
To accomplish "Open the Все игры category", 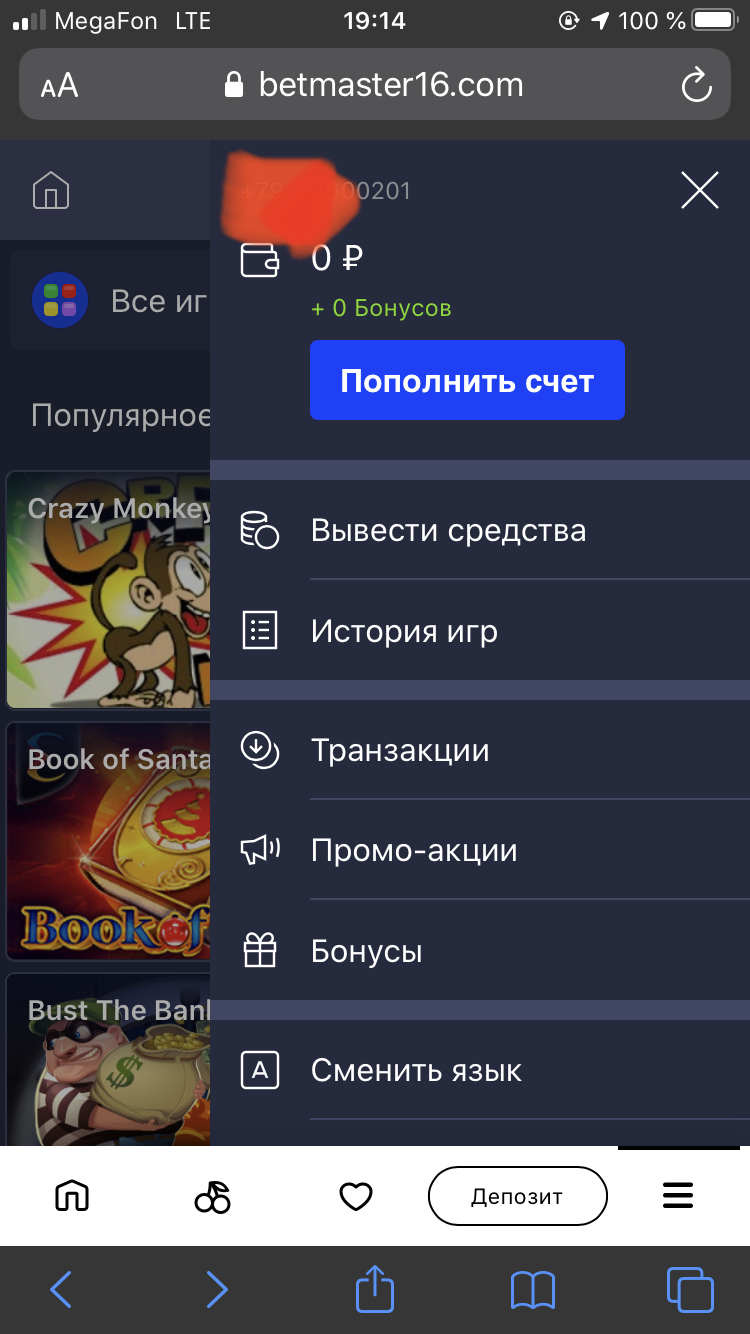I will (x=110, y=300).
